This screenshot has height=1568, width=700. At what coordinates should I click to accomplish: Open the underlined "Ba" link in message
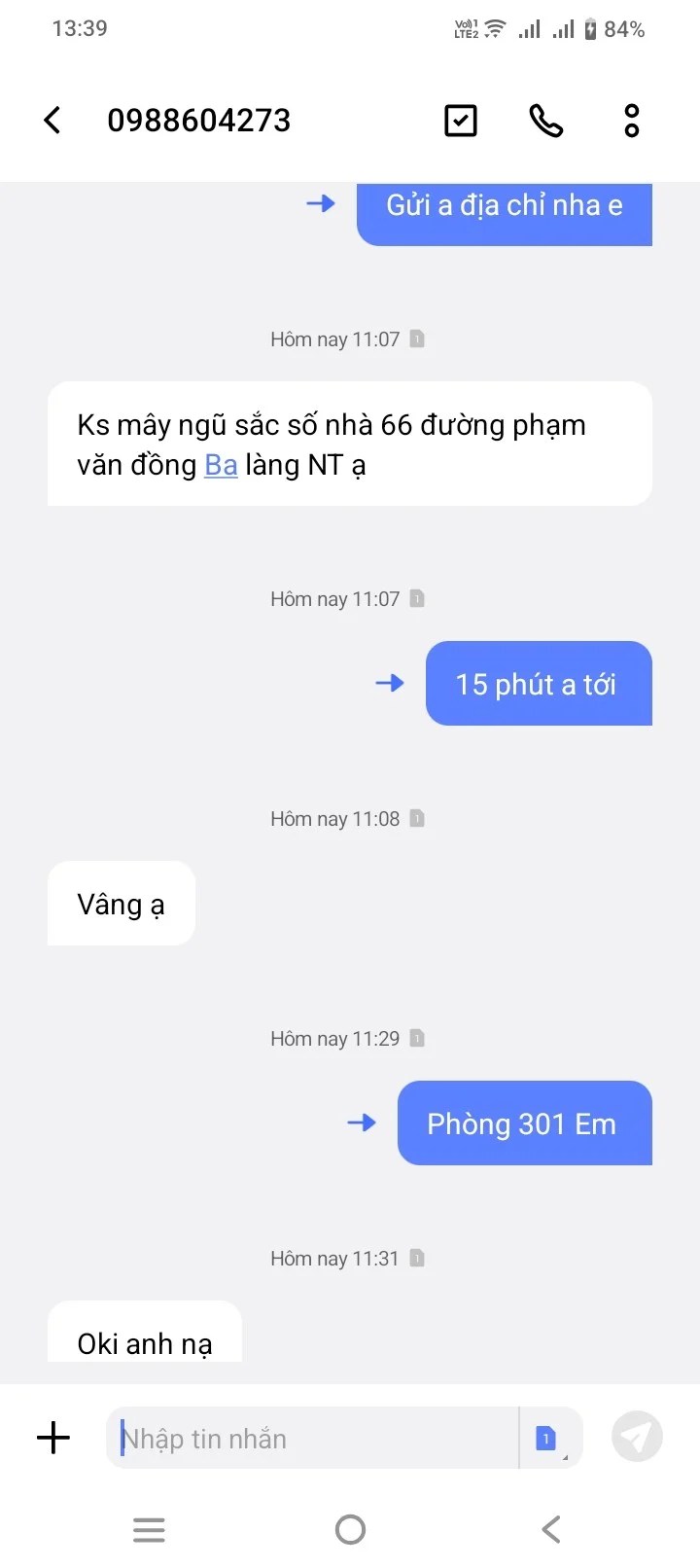click(x=221, y=465)
